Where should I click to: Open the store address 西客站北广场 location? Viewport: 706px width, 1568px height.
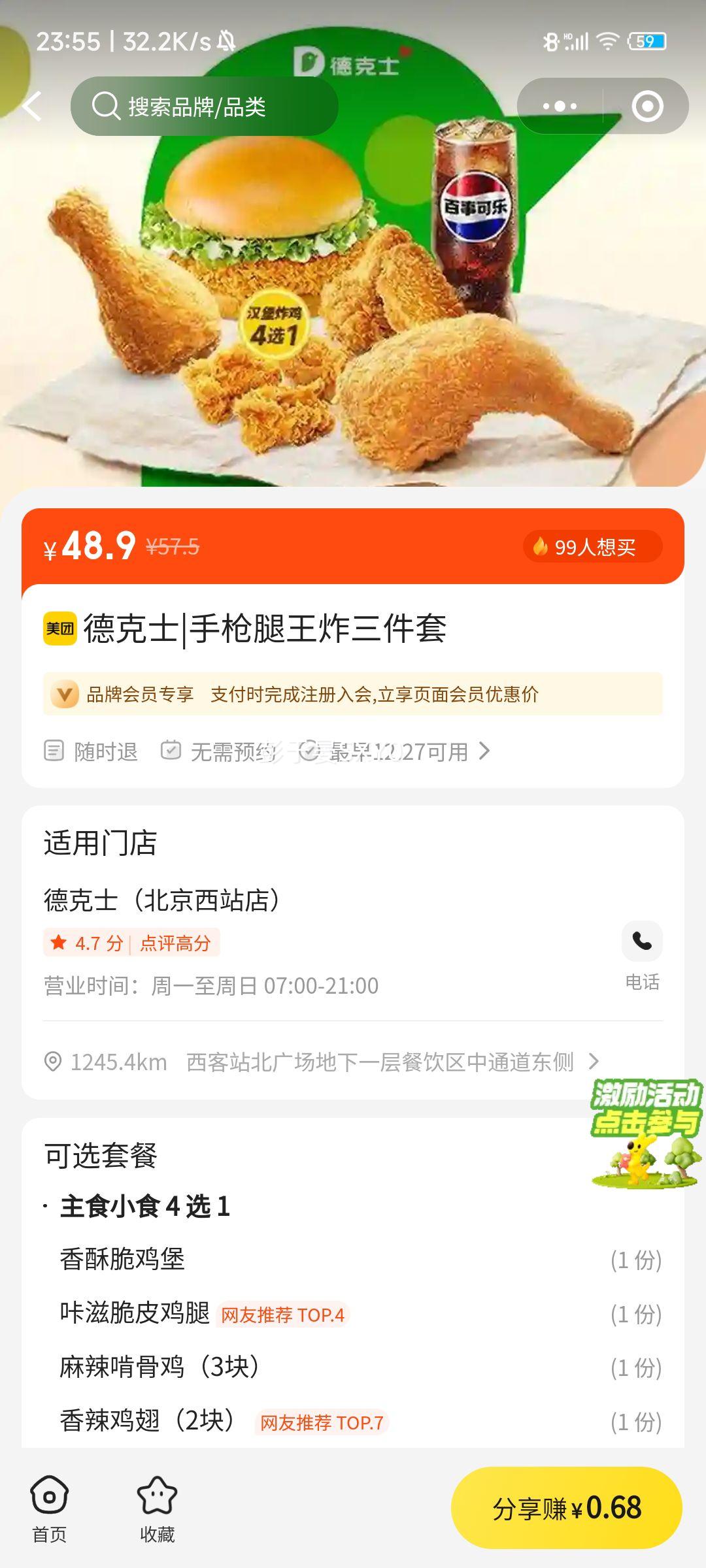pos(379,1062)
